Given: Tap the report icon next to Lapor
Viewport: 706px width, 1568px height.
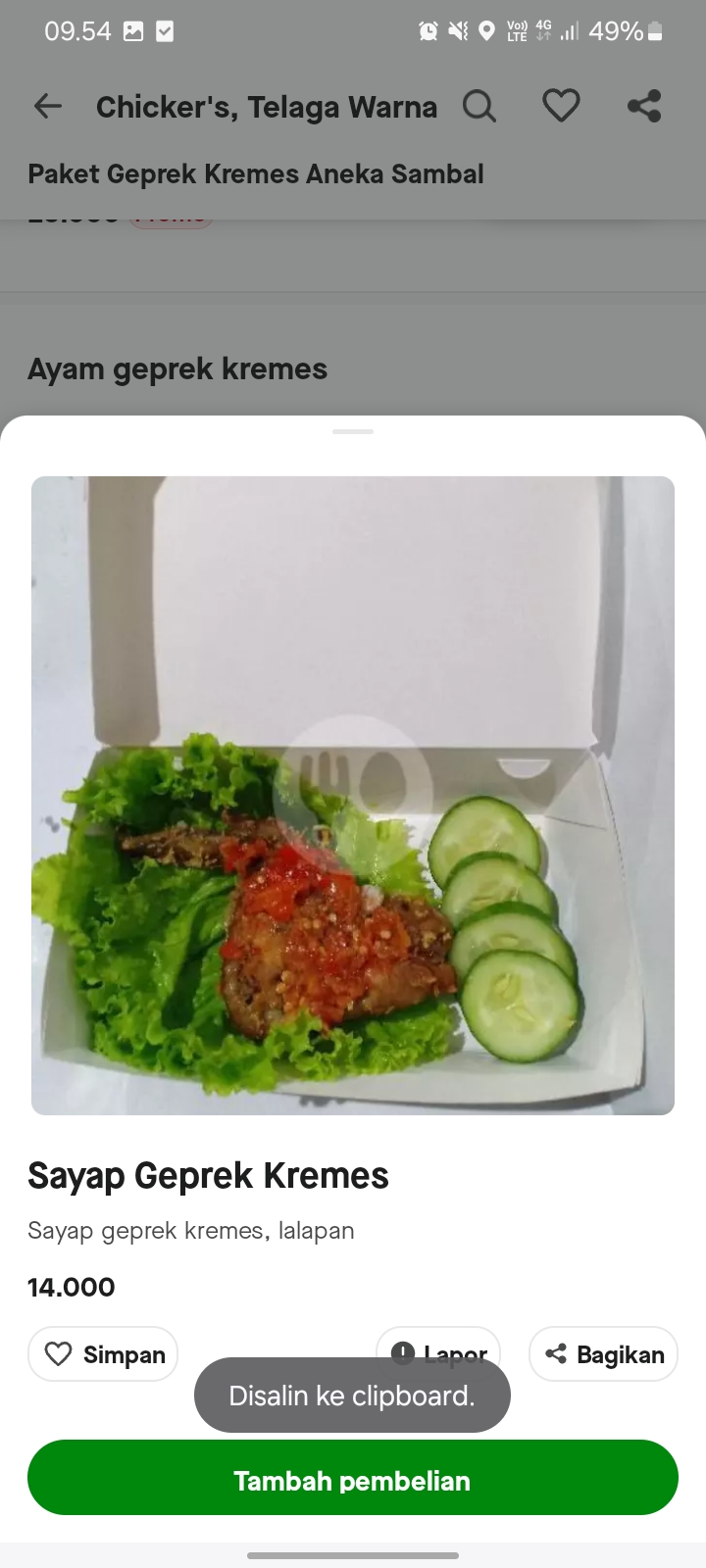Looking at the screenshot, I should pos(403,1353).
